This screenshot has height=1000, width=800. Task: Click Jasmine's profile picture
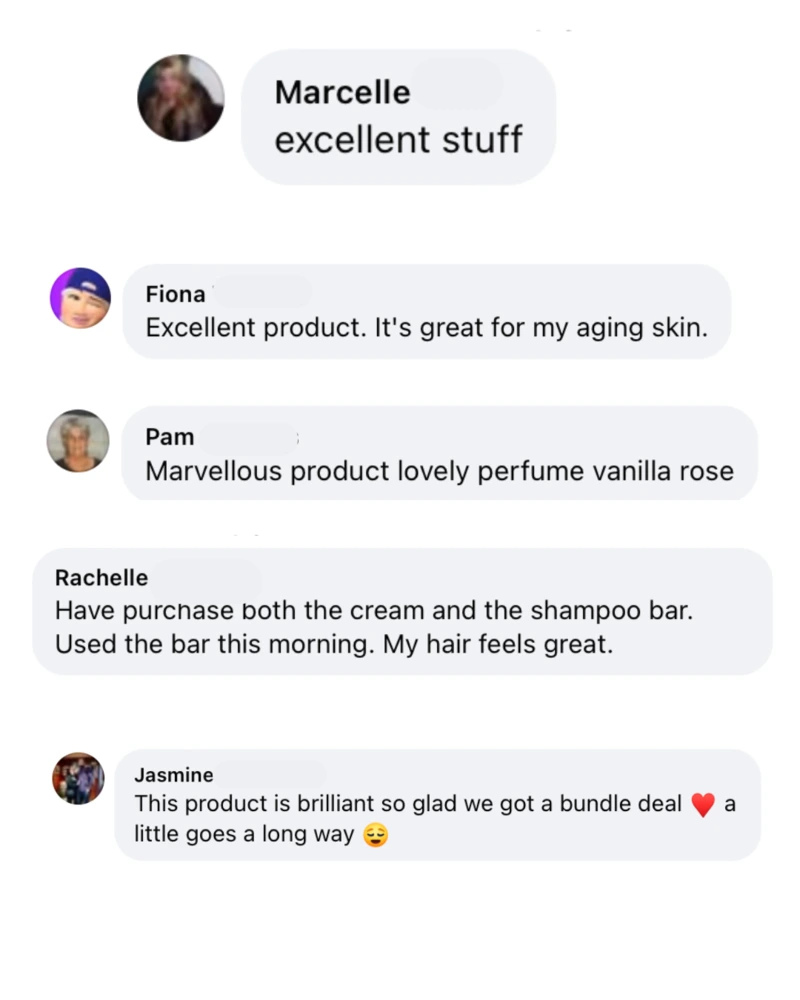(78, 778)
